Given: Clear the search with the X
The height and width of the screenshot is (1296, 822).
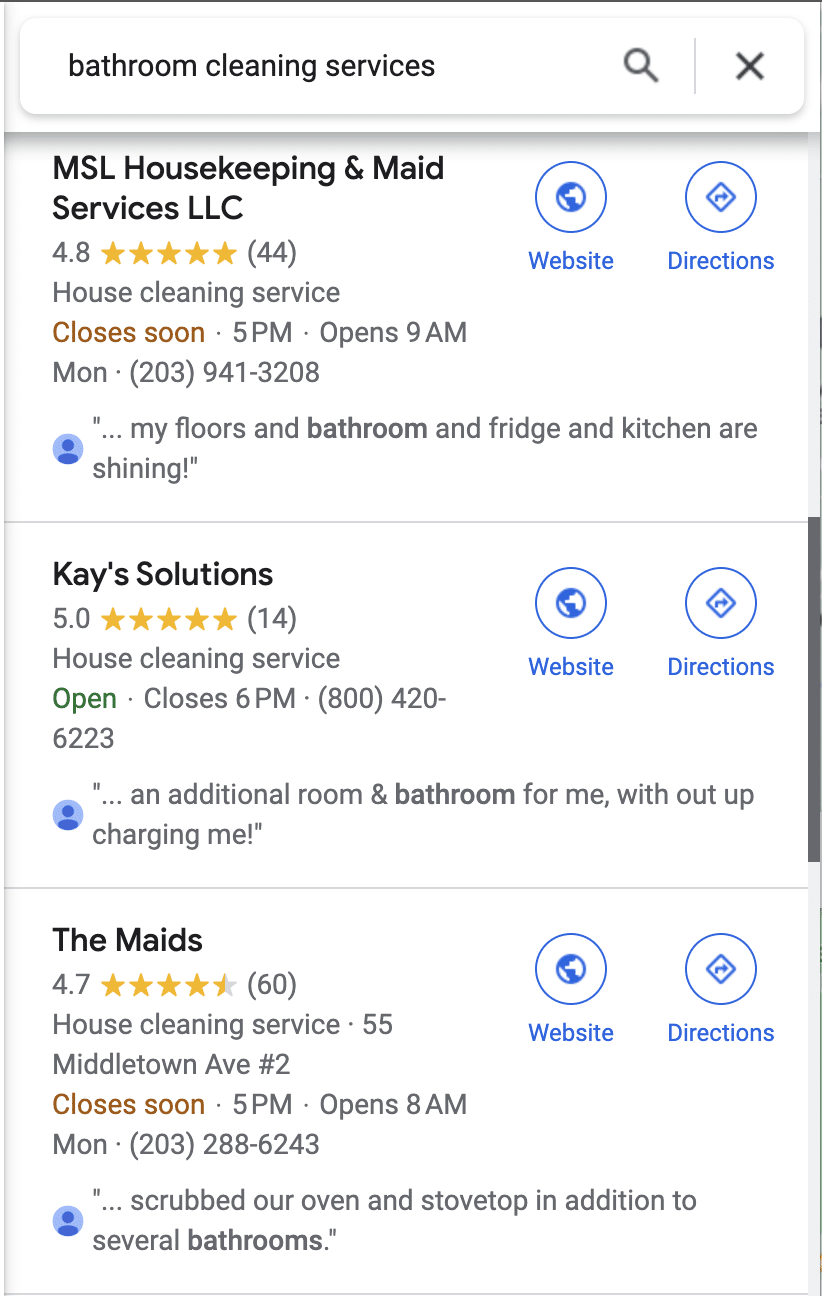Looking at the screenshot, I should pyautogui.click(x=749, y=66).
